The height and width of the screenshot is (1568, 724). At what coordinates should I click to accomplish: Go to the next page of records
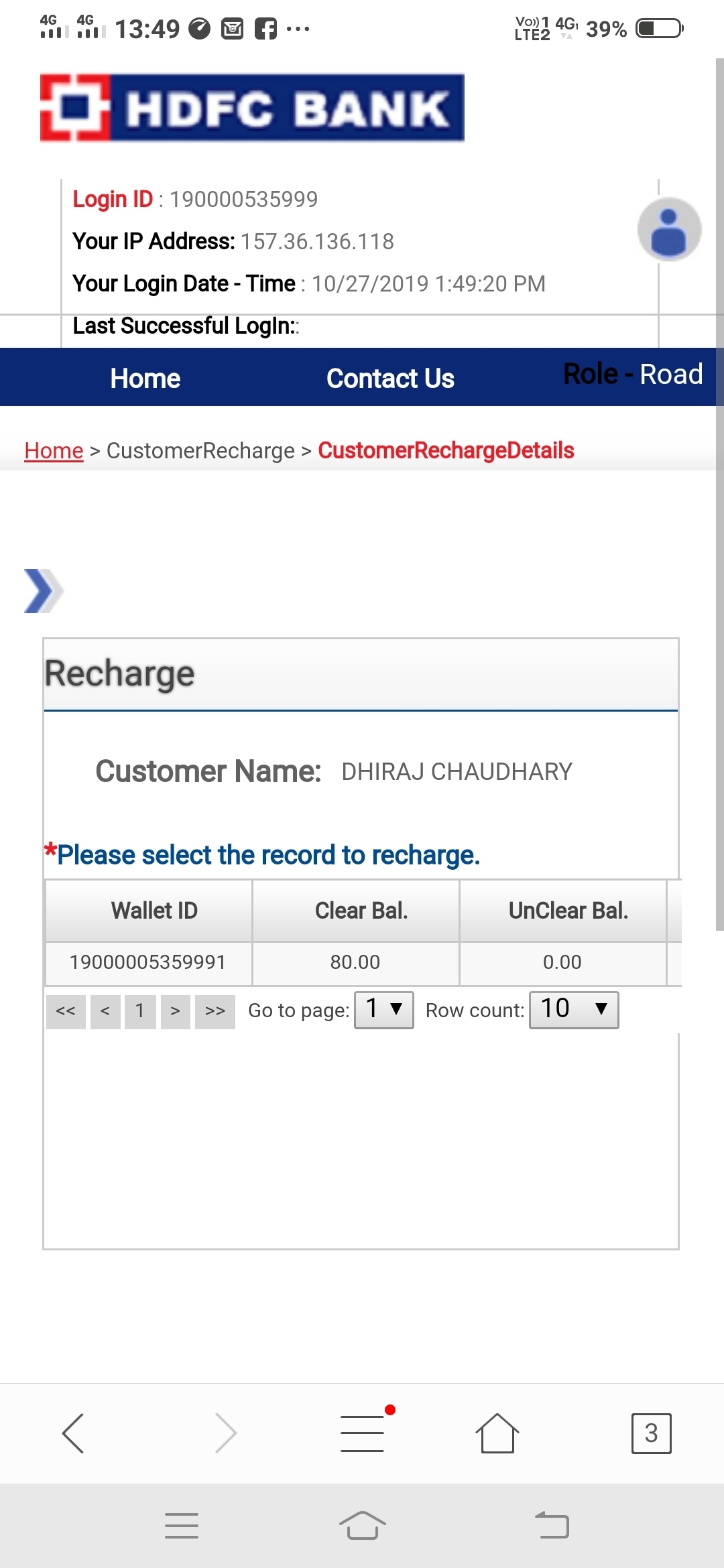(x=176, y=1011)
